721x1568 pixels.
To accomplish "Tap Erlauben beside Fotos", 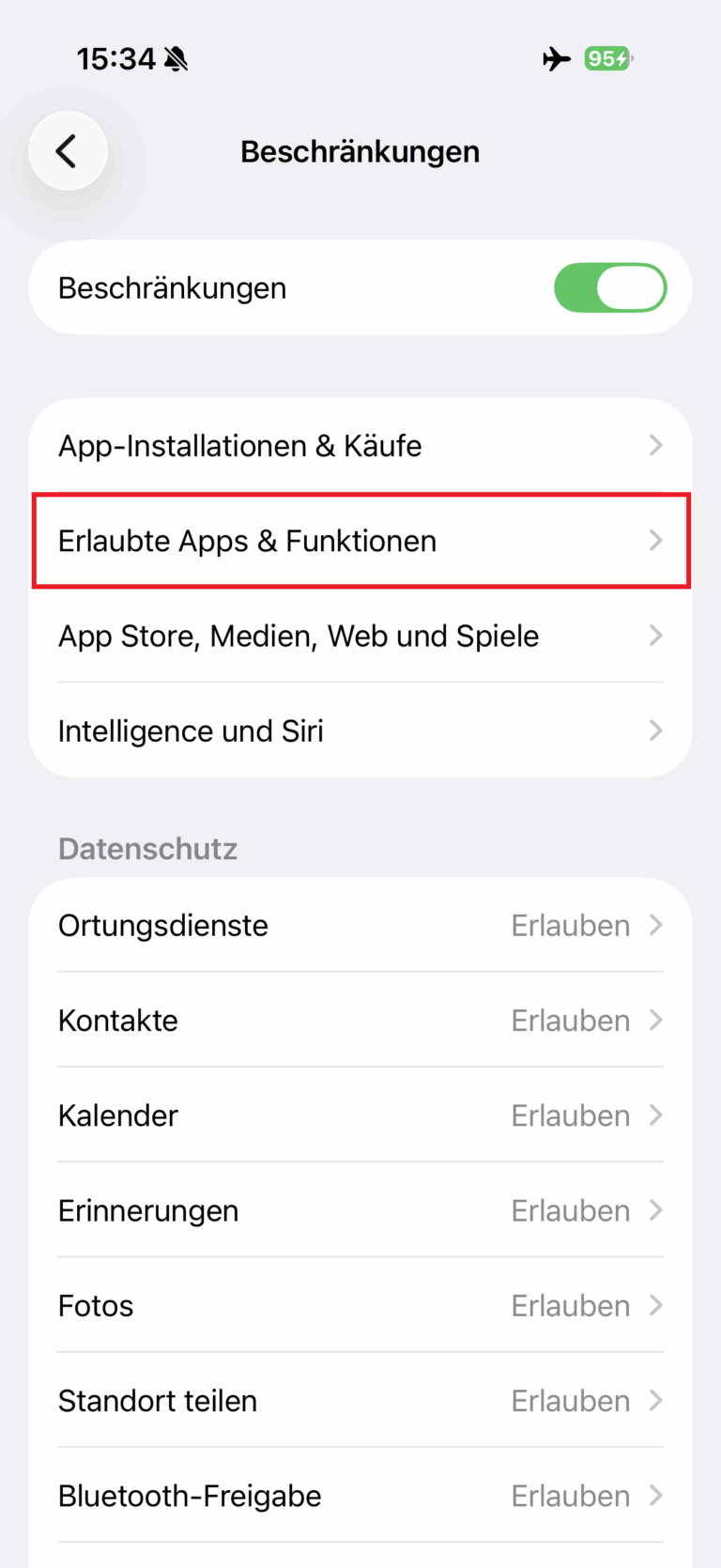I will click(570, 1305).
